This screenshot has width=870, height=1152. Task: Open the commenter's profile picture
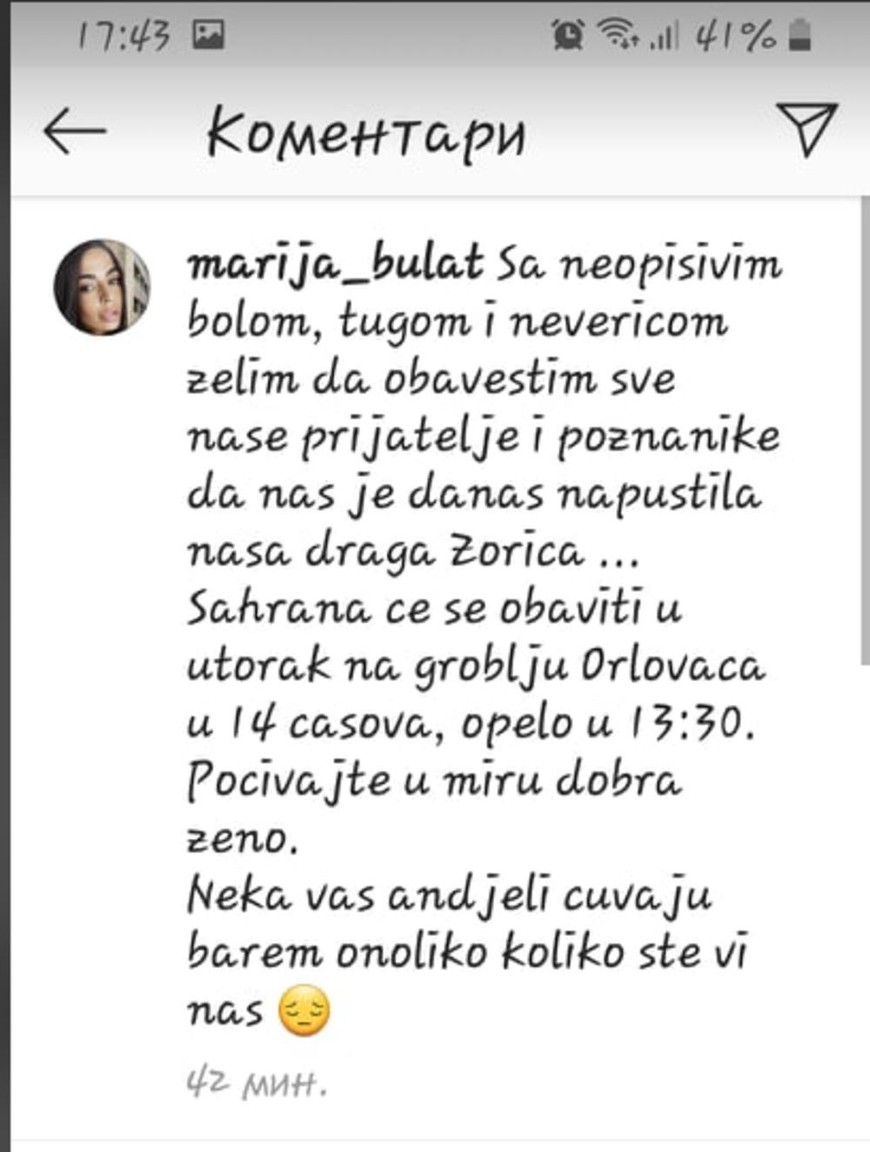click(106, 285)
